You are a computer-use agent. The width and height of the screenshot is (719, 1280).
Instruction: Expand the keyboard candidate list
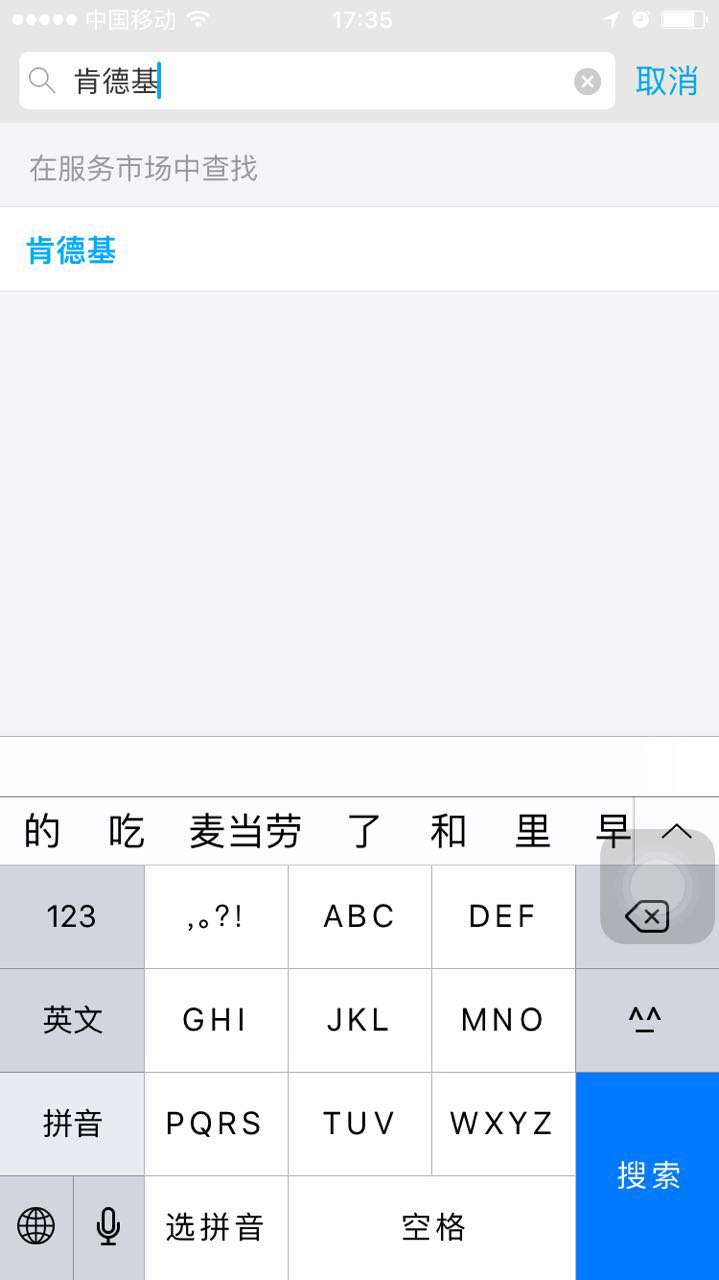coord(677,831)
